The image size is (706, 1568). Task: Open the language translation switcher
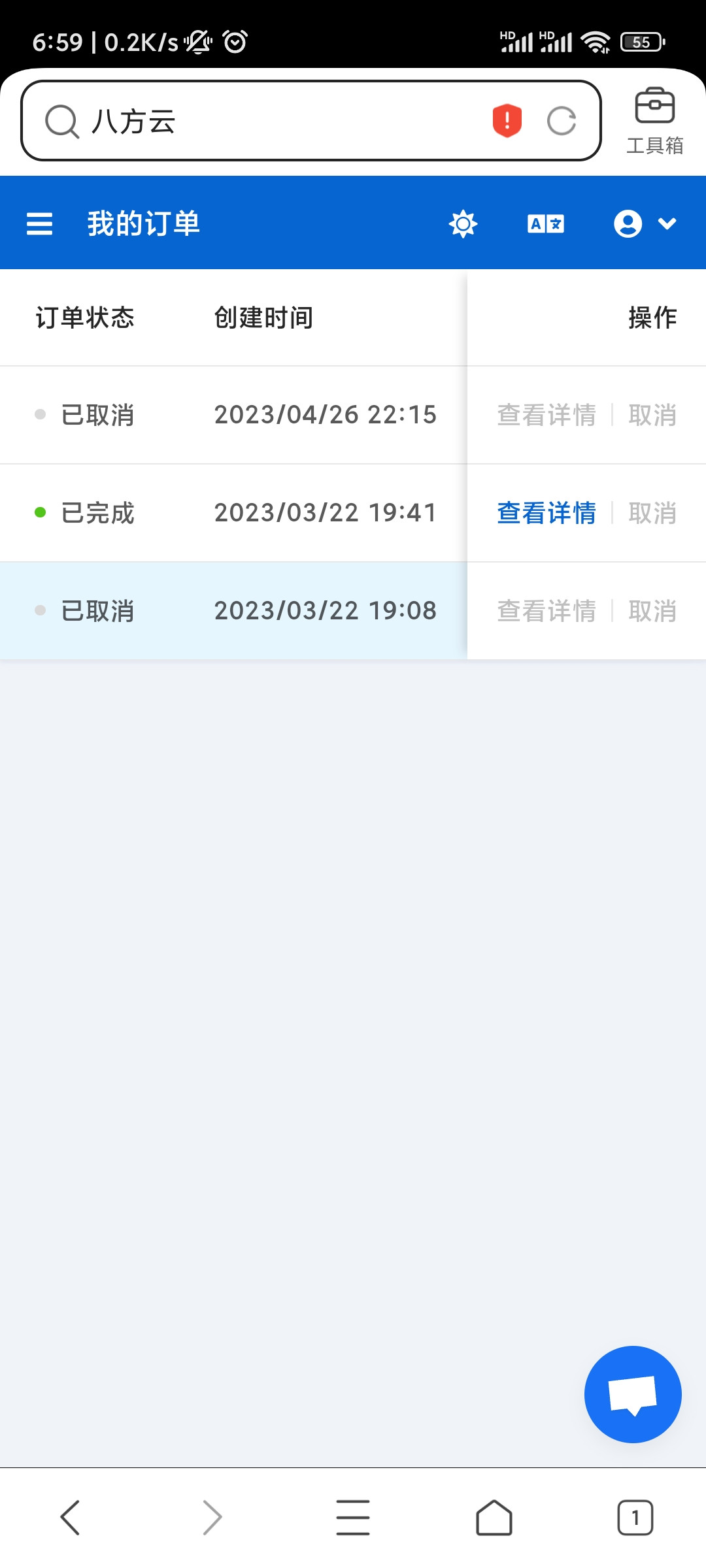(546, 223)
